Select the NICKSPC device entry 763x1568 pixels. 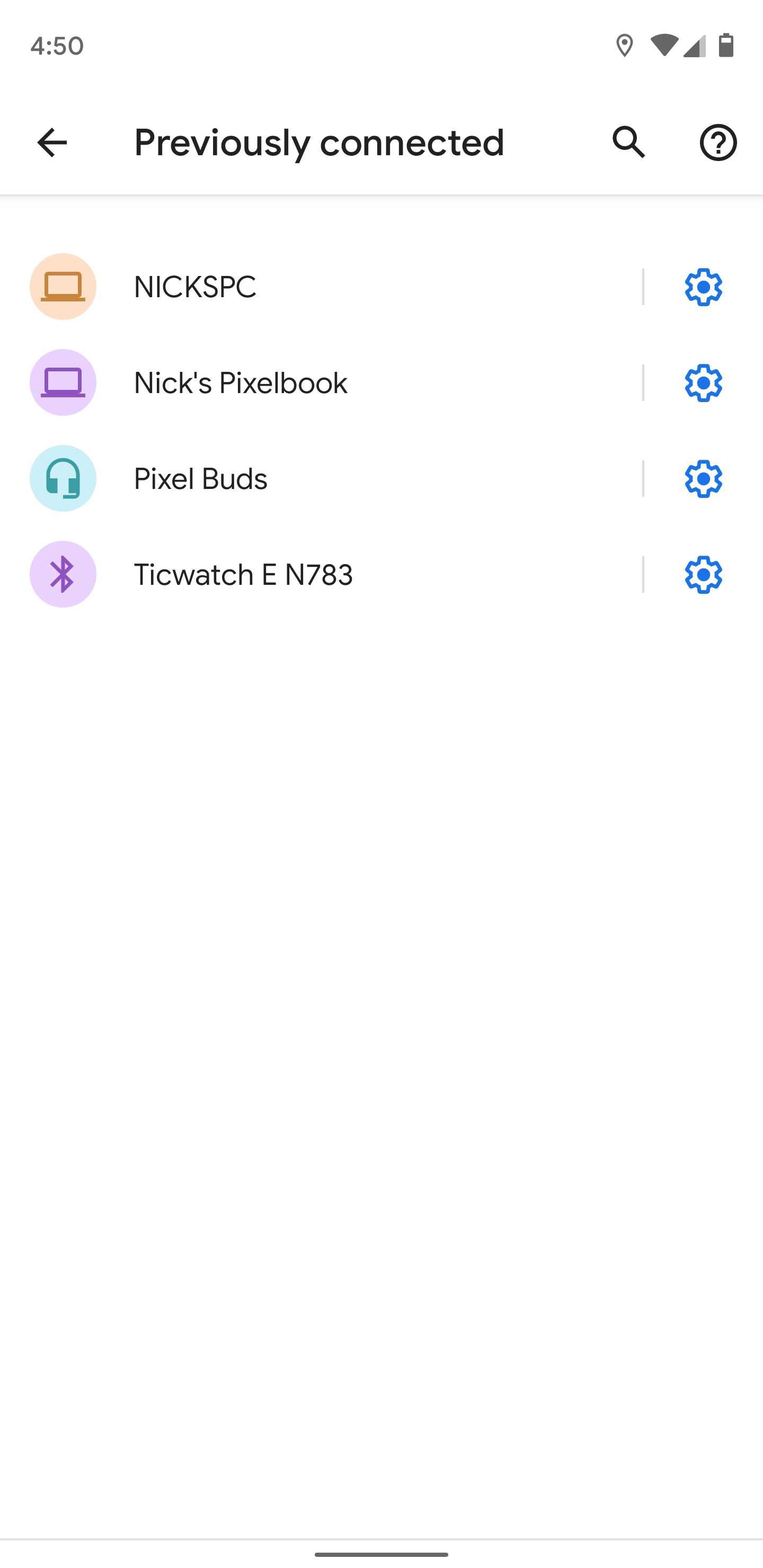point(194,287)
